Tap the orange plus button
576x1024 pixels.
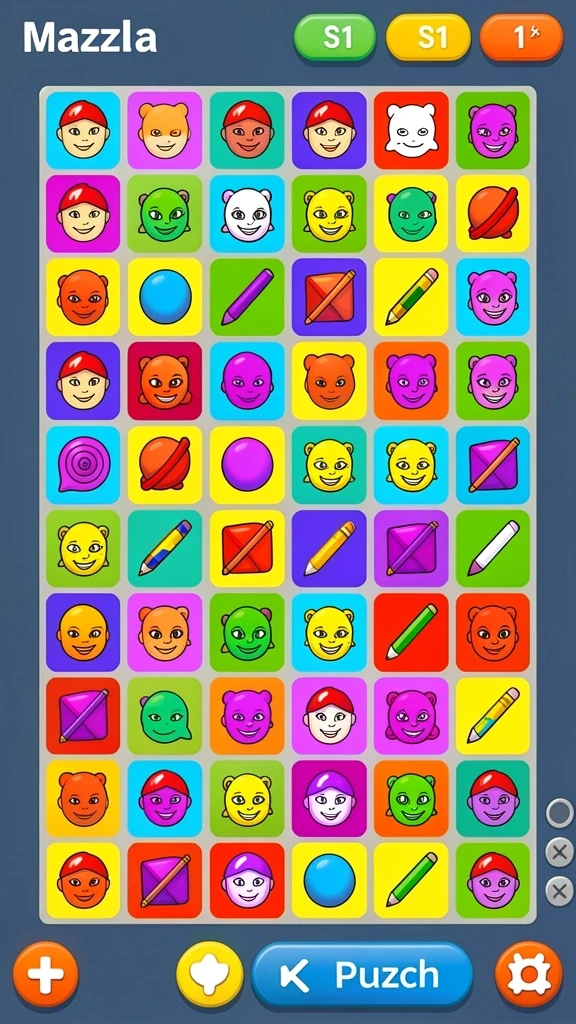coord(46,975)
